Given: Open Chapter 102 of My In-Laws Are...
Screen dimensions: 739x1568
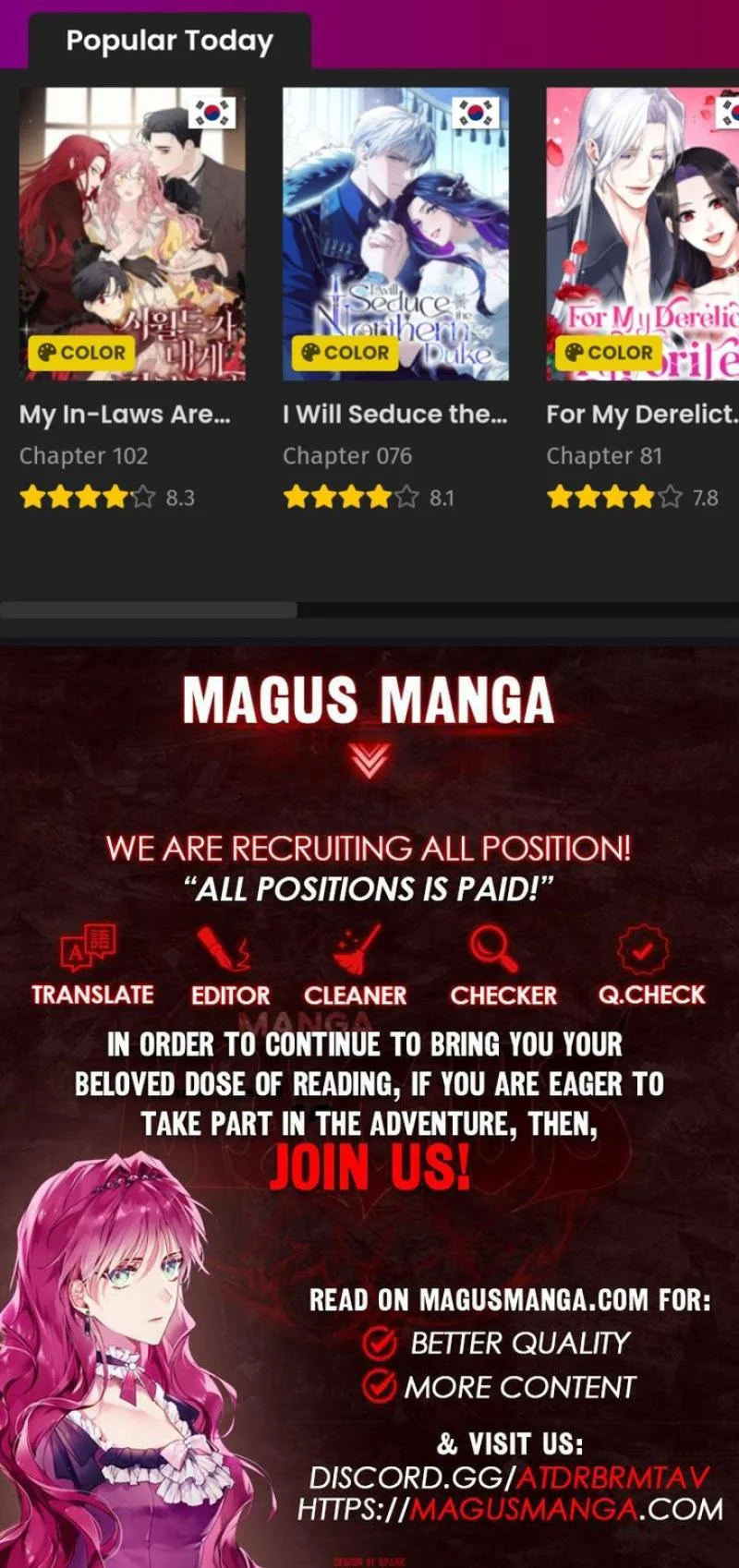Looking at the screenshot, I should pyautogui.click(x=84, y=456).
